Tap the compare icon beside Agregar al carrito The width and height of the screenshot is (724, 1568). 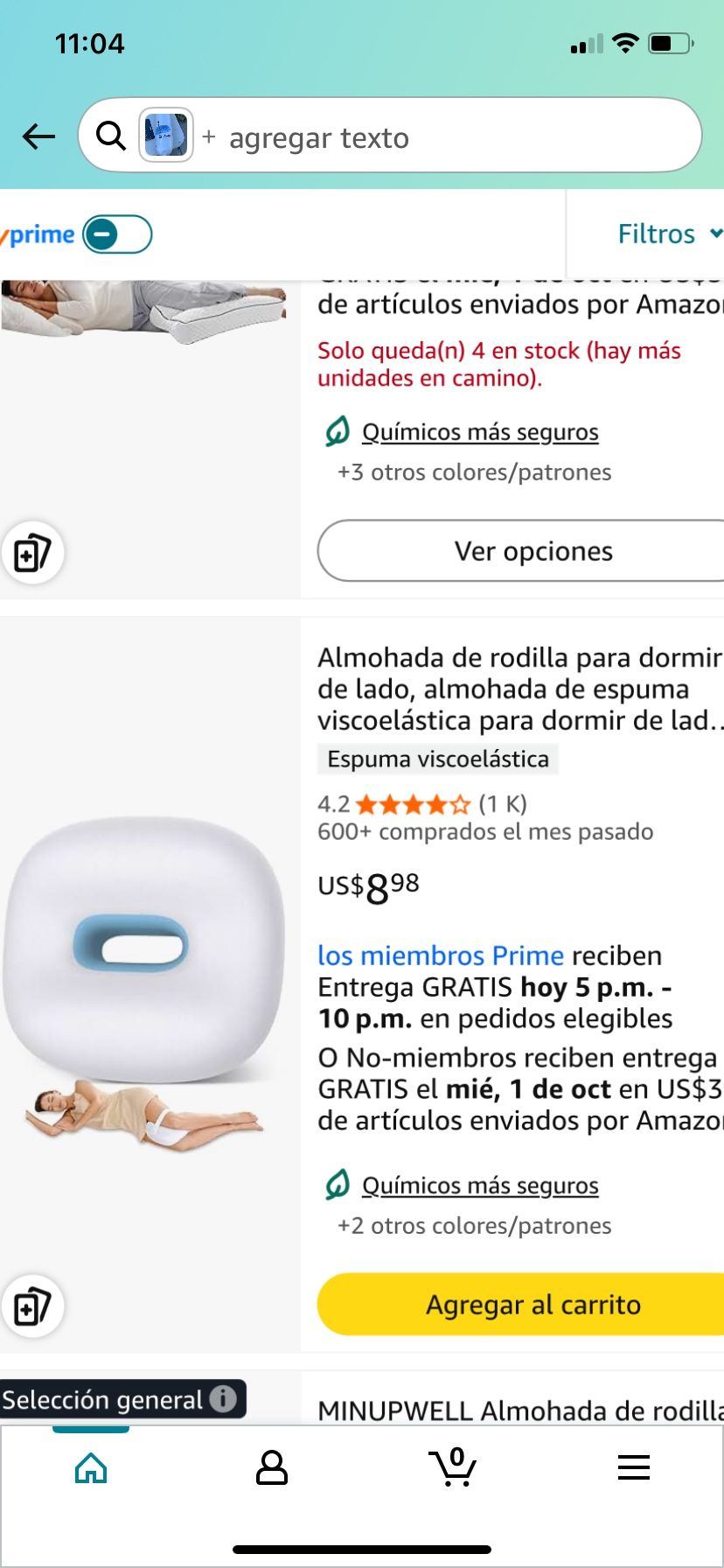click(x=32, y=1306)
